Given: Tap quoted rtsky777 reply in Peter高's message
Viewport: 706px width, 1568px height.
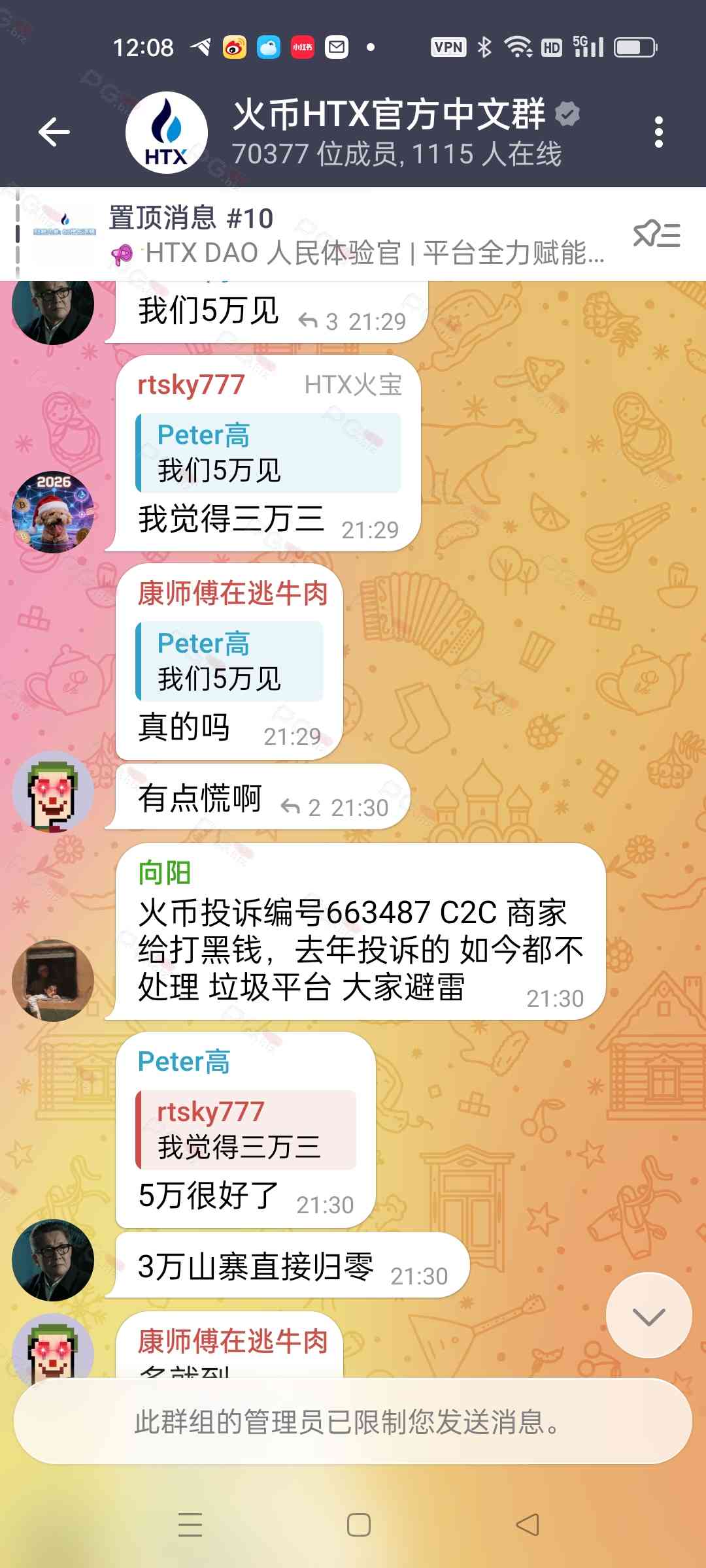Looking at the screenshot, I should (246, 1129).
